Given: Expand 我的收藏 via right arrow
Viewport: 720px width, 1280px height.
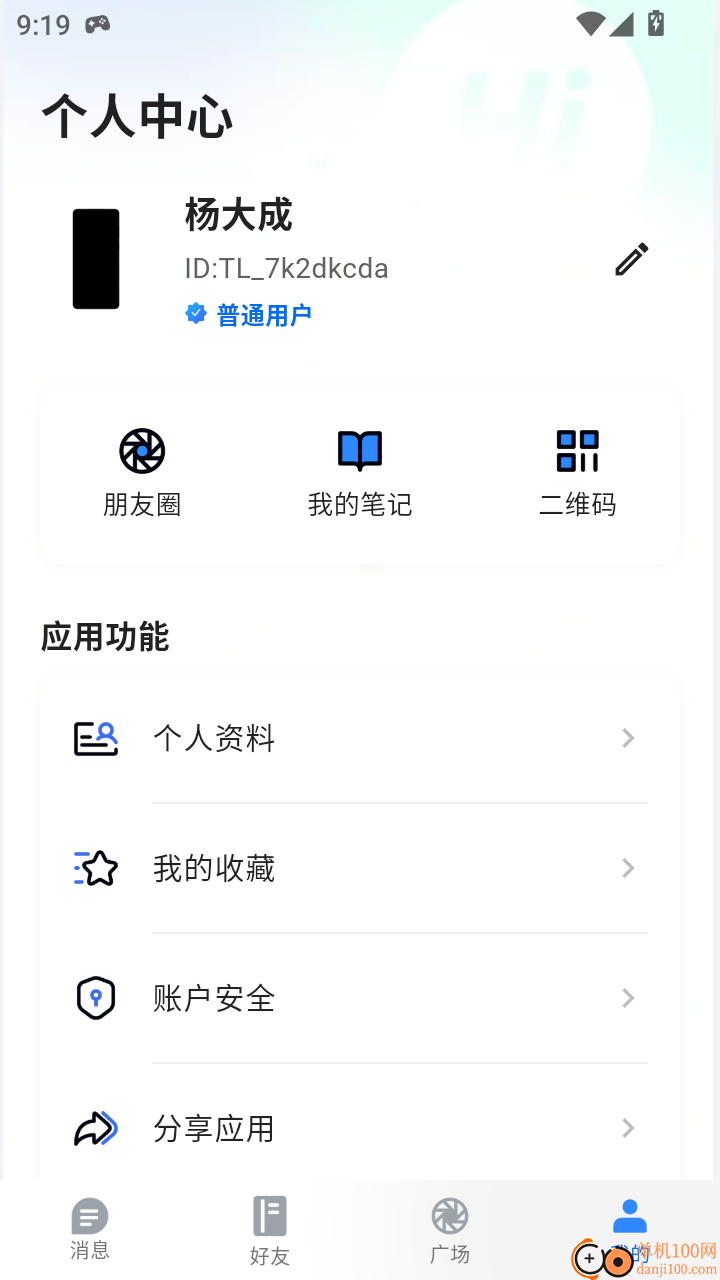Looking at the screenshot, I should [628, 868].
